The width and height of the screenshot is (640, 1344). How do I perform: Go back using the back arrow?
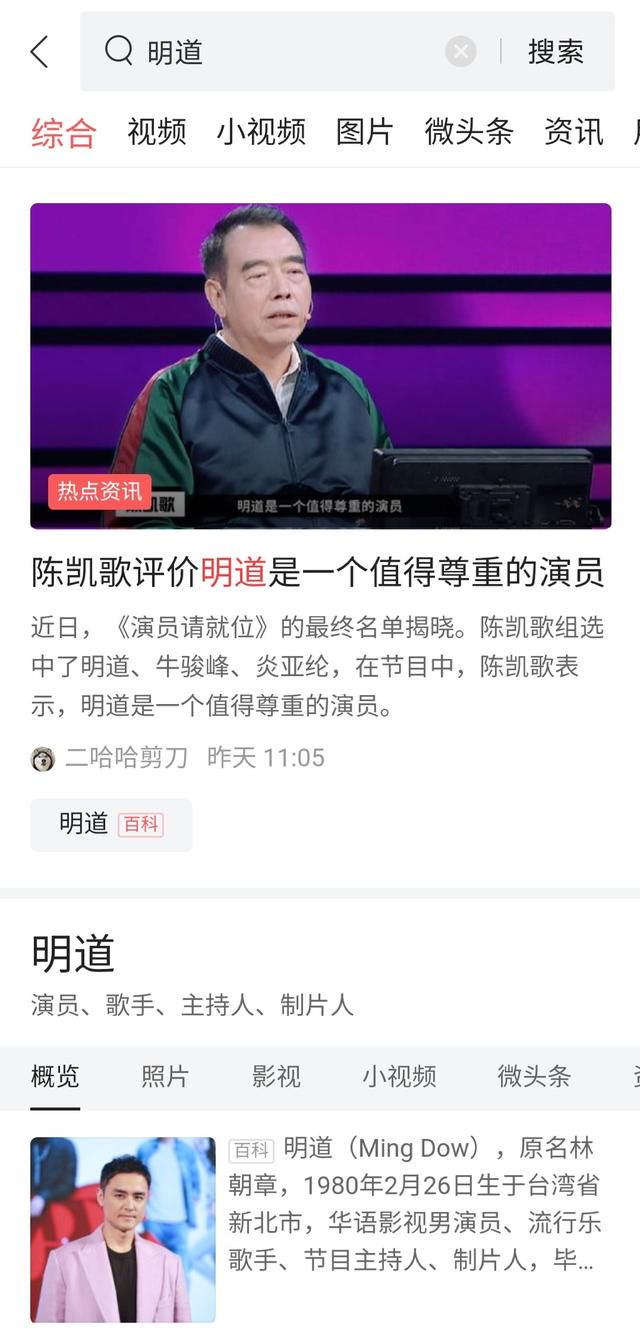39,51
